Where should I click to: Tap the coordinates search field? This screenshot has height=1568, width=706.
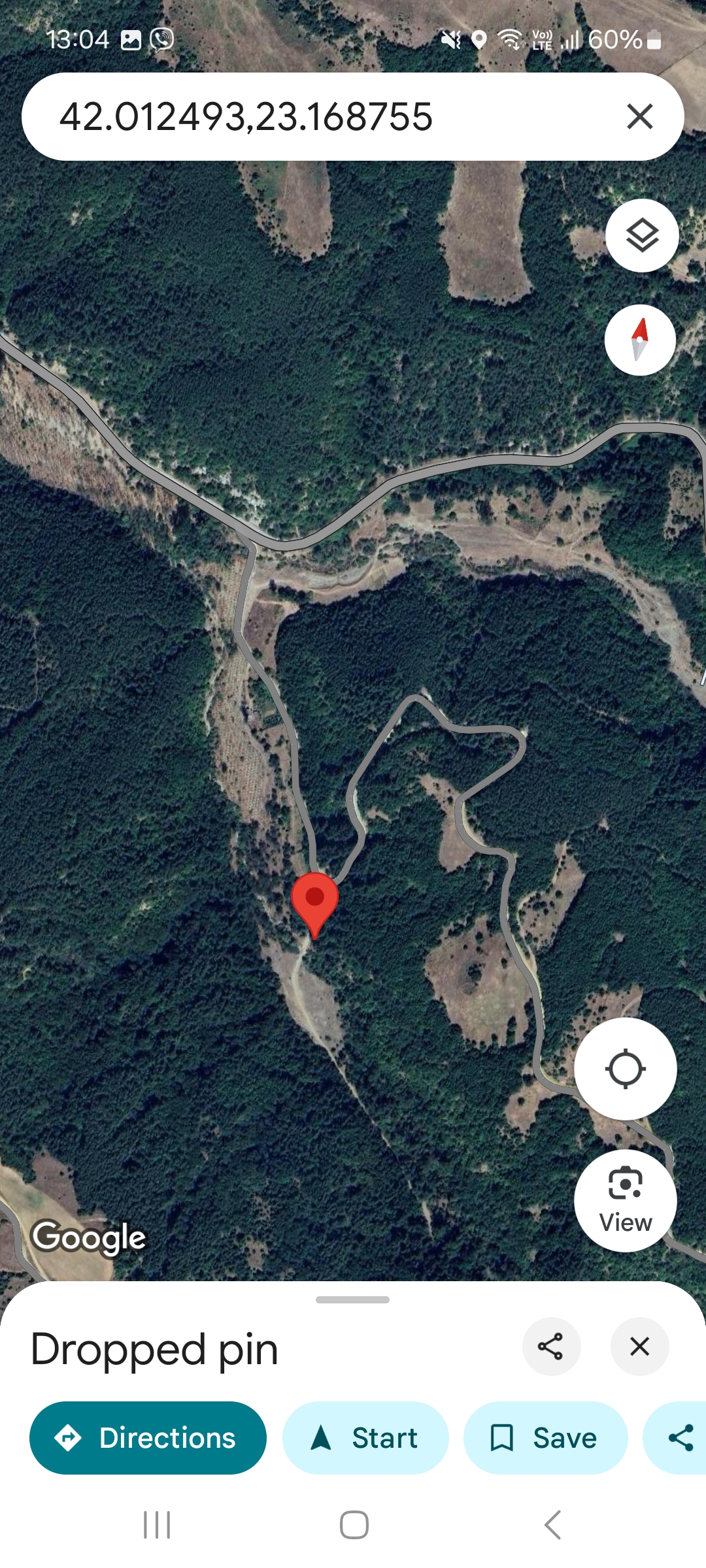click(314, 117)
